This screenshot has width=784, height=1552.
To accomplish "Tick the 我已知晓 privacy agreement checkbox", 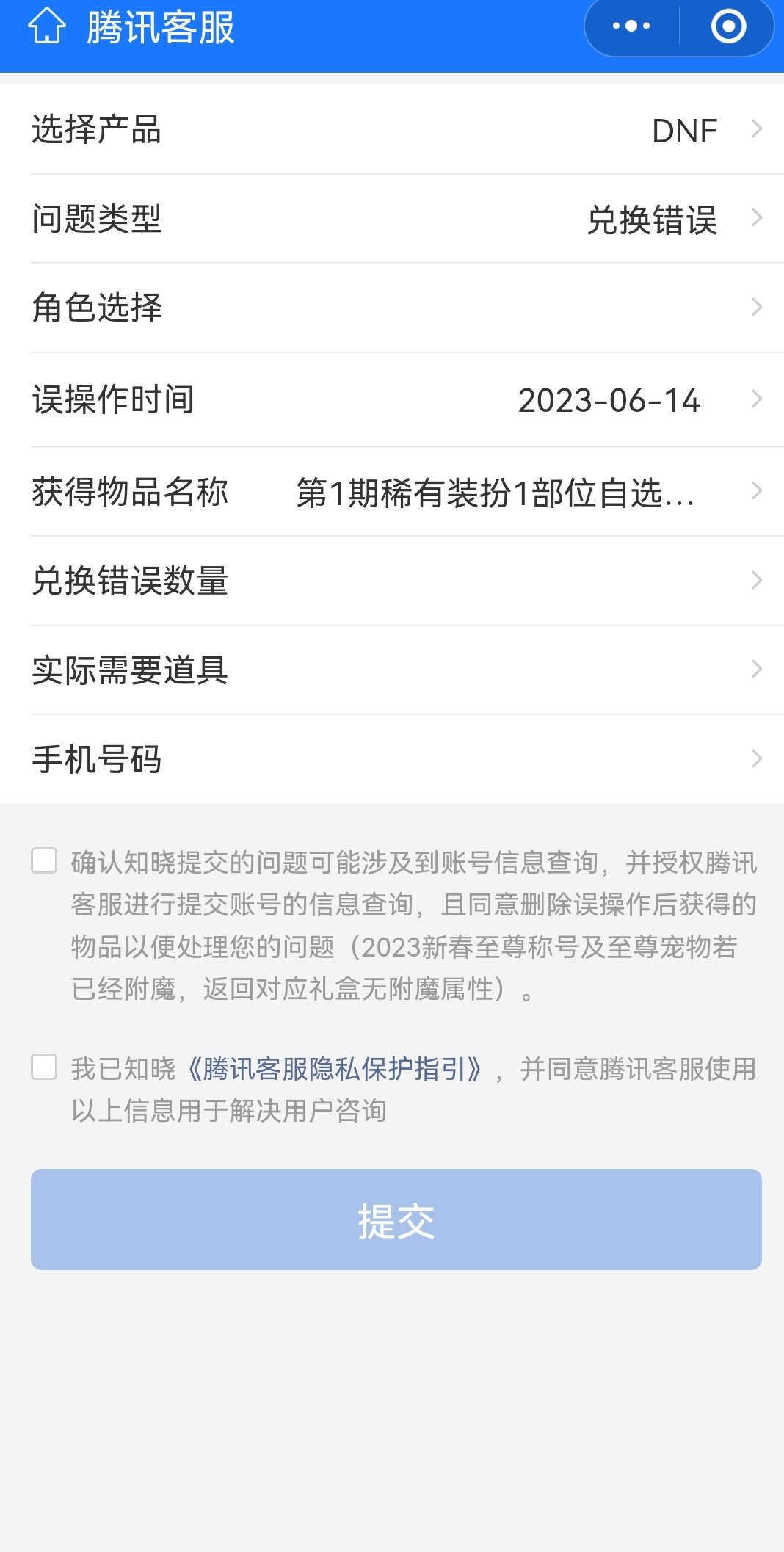I will point(44,1067).
